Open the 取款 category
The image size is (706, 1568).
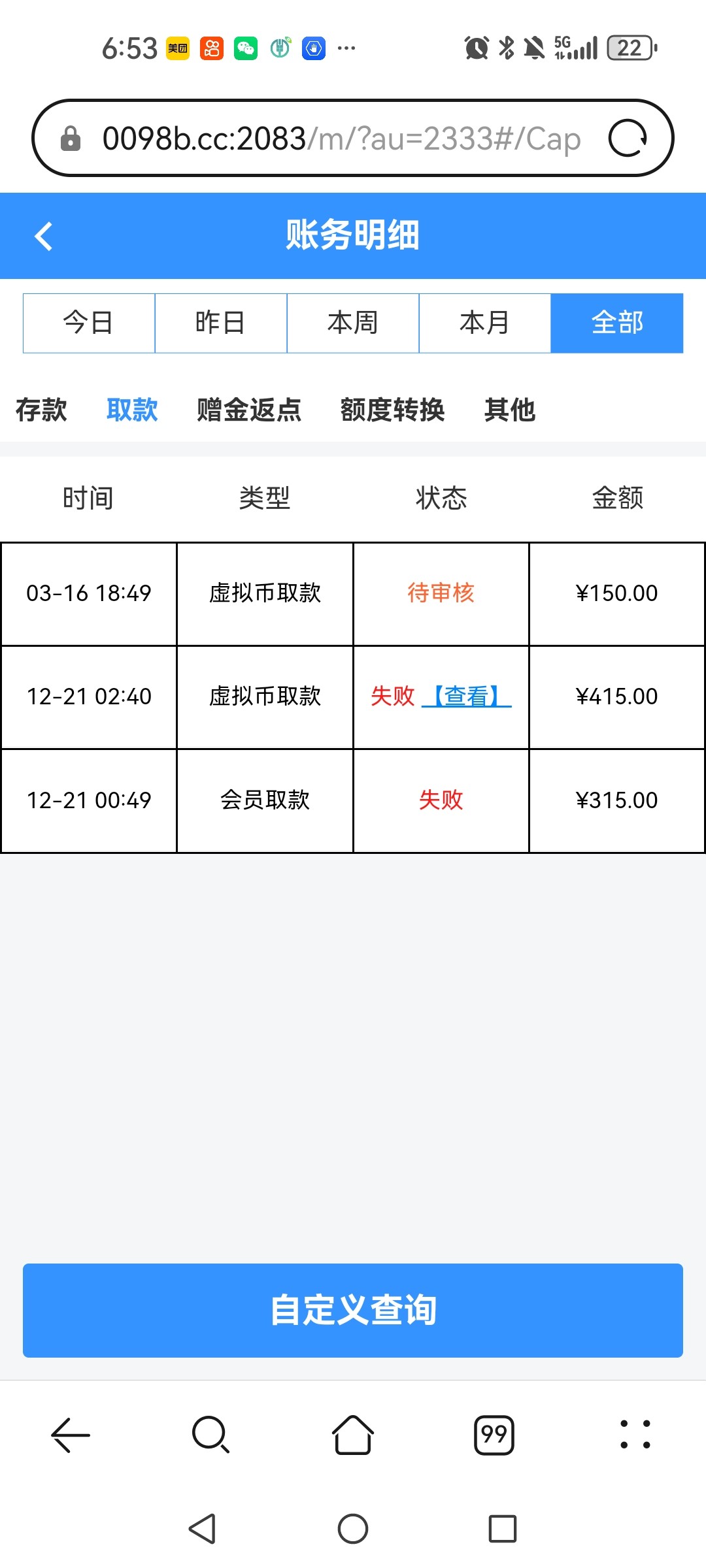(132, 410)
